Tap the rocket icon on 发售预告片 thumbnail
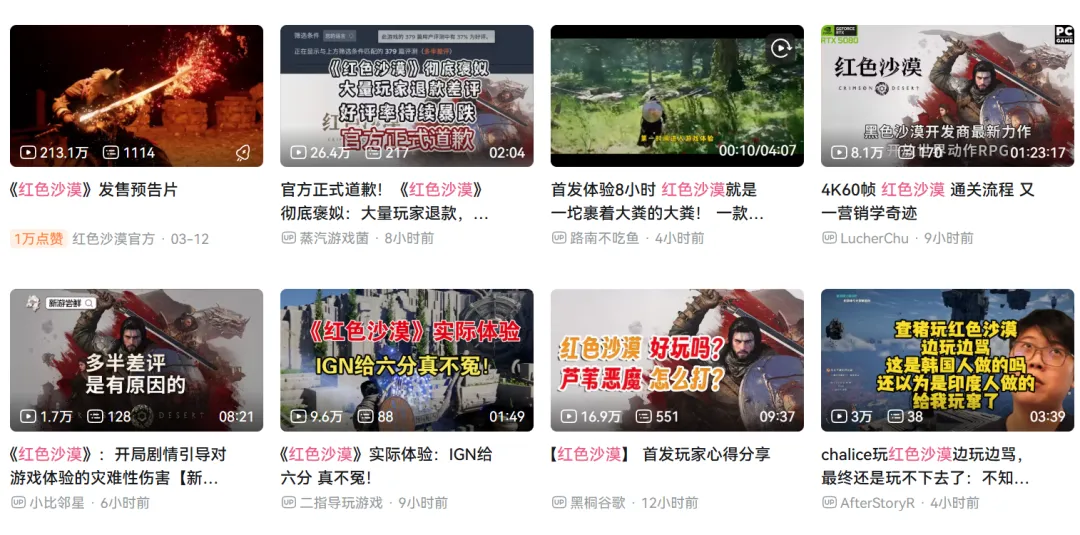 tap(243, 153)
